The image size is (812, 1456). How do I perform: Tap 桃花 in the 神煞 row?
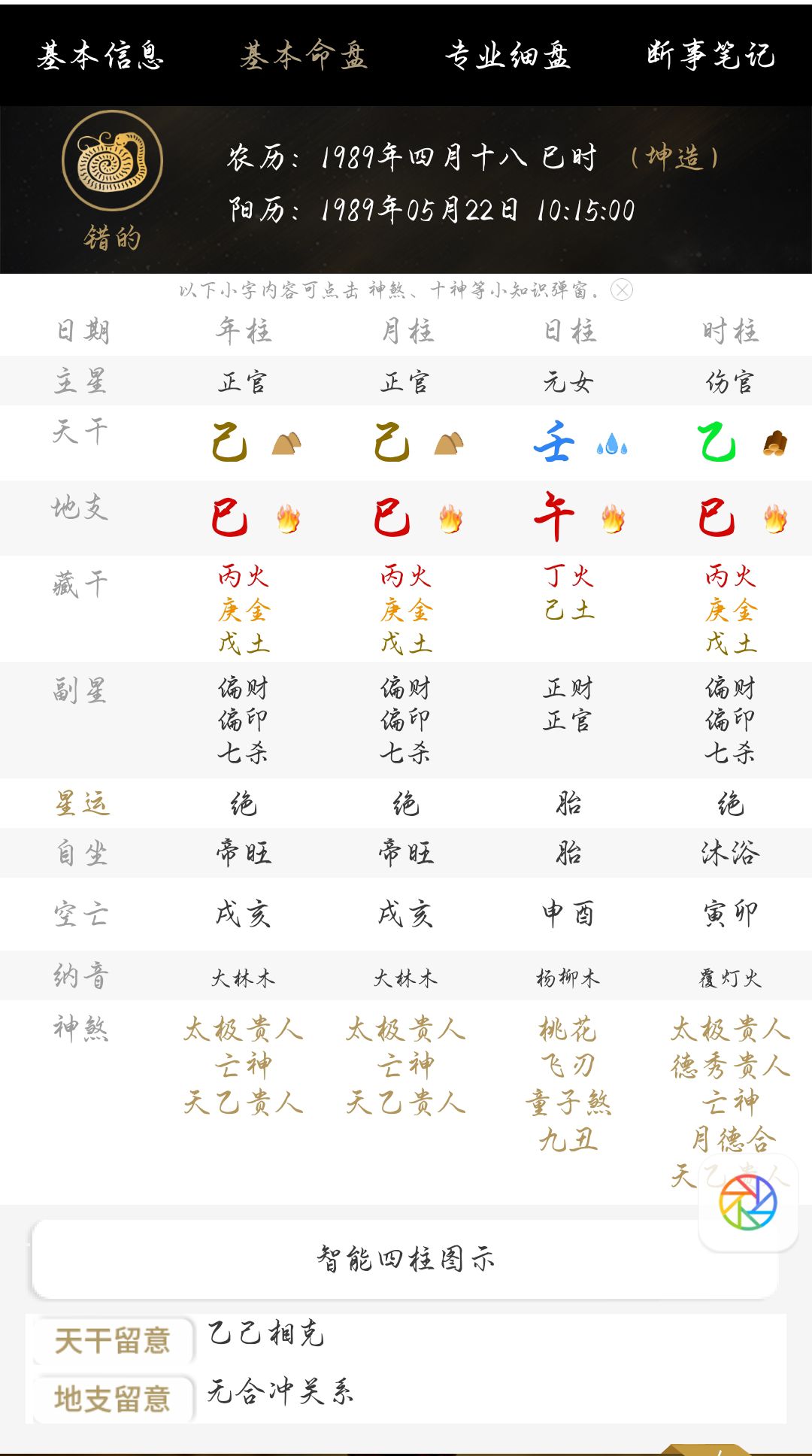click(568, 1029)
